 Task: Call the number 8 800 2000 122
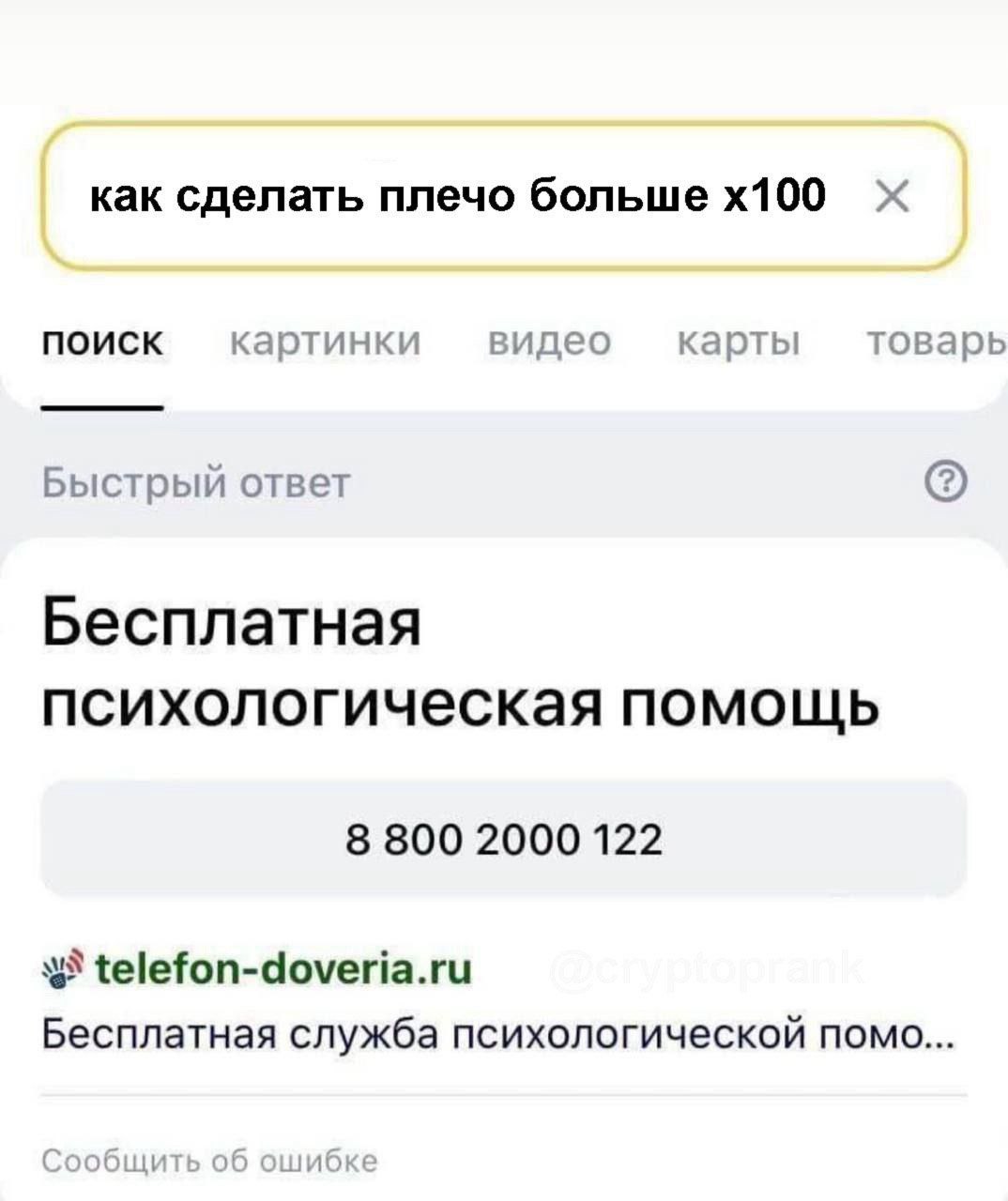click(504, 839)
